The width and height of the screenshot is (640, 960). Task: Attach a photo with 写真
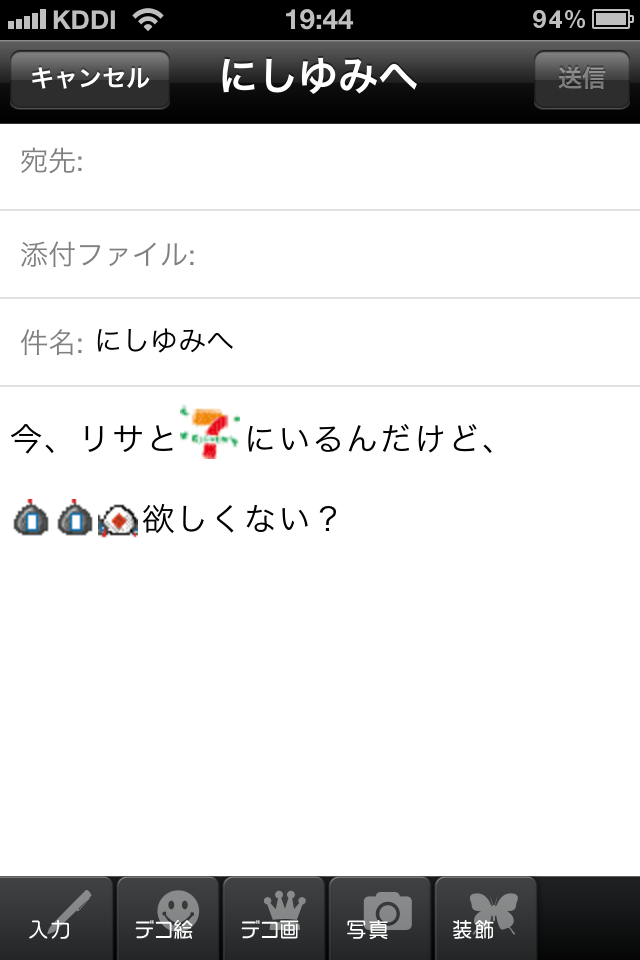(378, 918)
